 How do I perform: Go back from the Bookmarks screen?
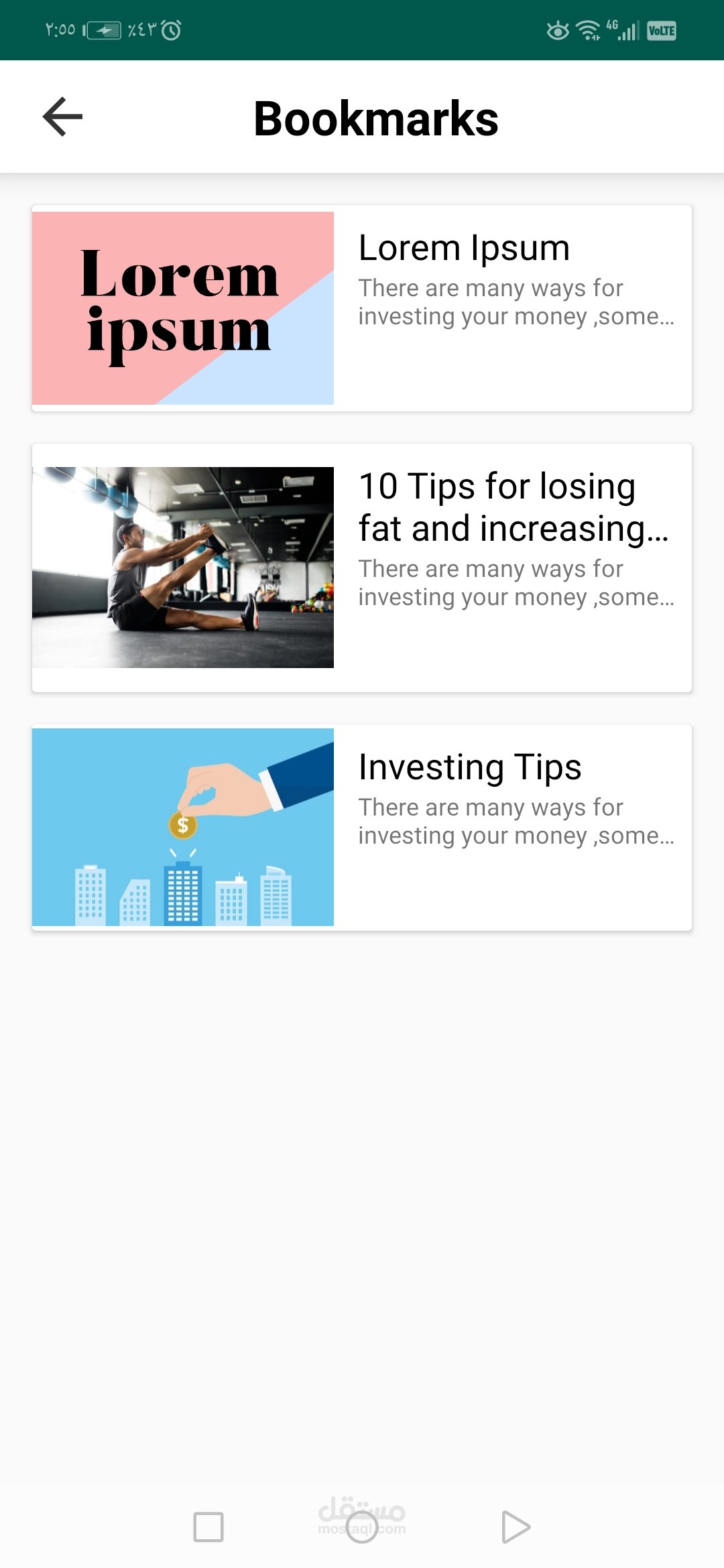(62, 117)
